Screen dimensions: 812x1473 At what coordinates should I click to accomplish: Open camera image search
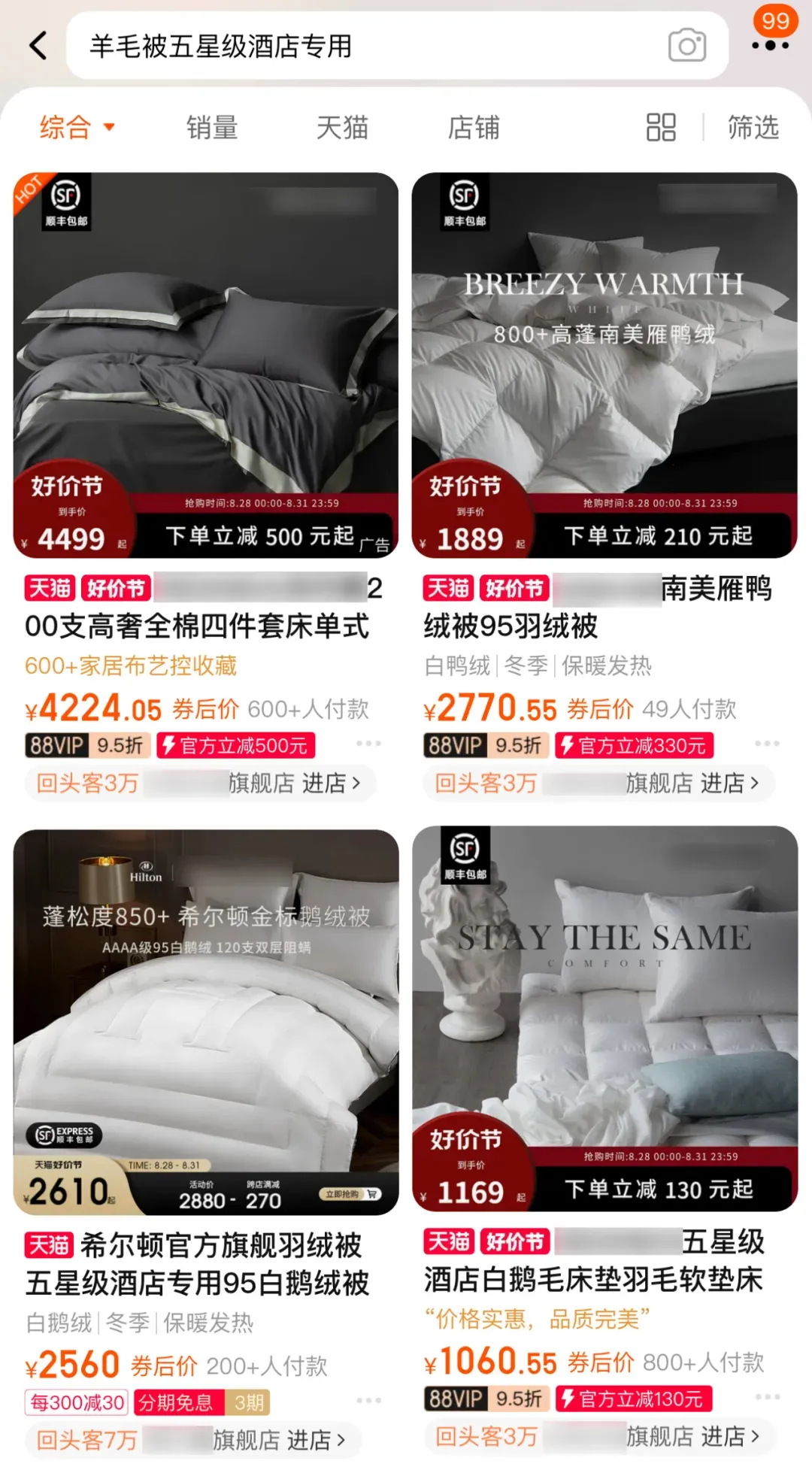[x=687, y=46]
